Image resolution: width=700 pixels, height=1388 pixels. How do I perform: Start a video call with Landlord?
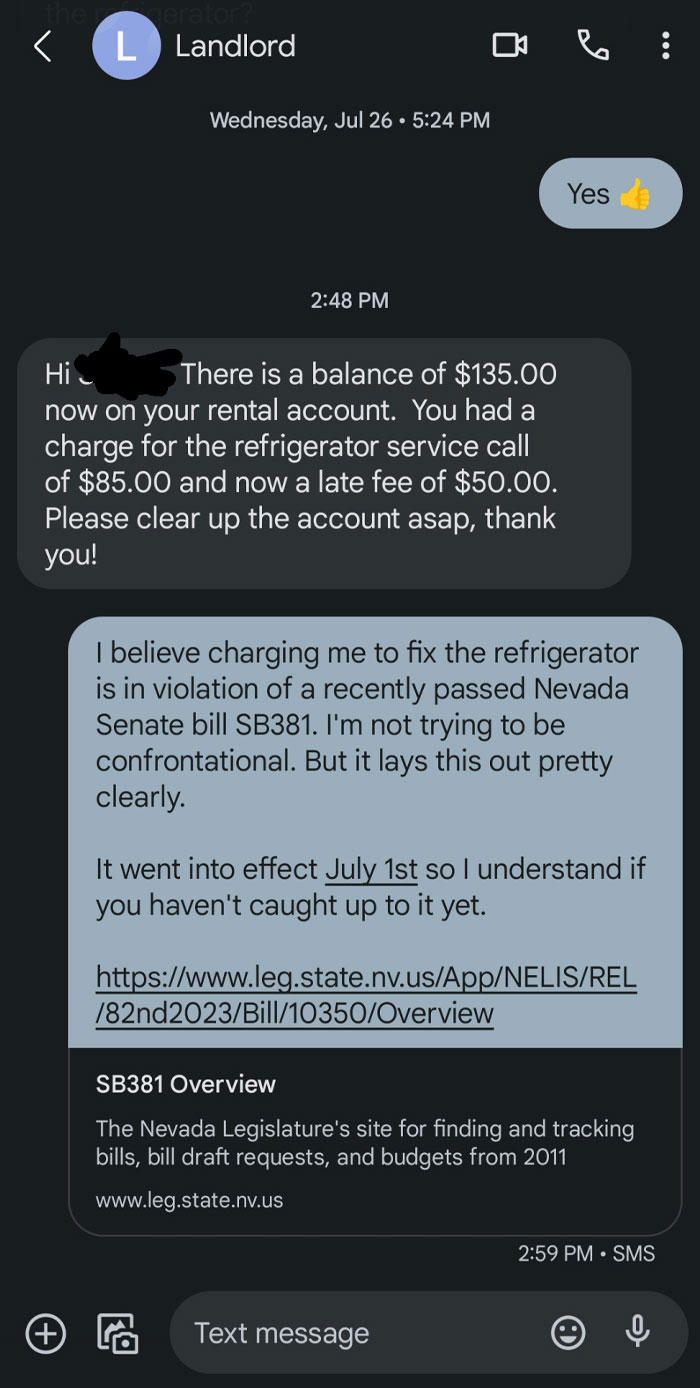coord(510,45)
